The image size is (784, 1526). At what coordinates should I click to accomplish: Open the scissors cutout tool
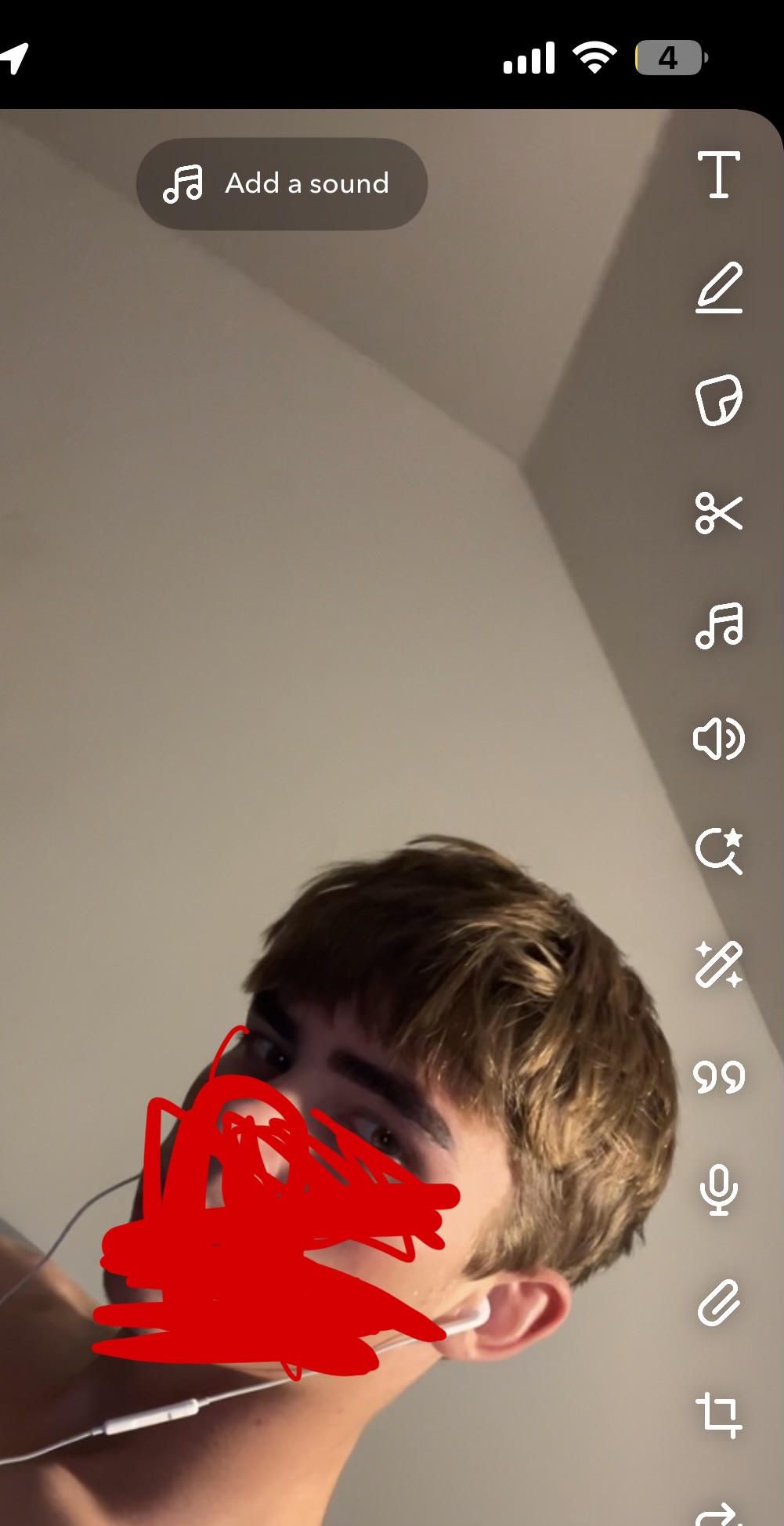tap(719, 513)
